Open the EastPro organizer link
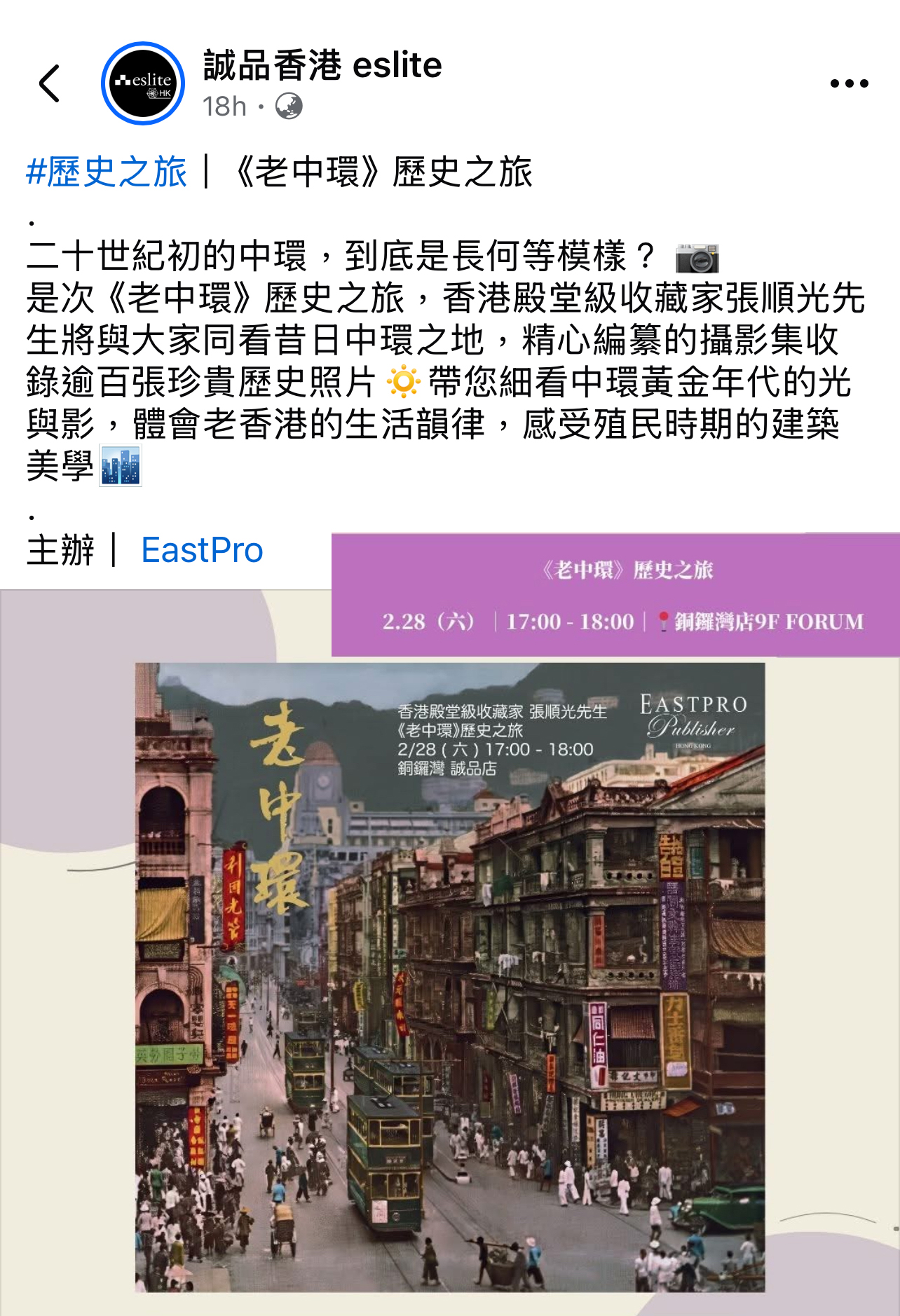The height and width of the screenshot is (1316, 900). point(202,550)
